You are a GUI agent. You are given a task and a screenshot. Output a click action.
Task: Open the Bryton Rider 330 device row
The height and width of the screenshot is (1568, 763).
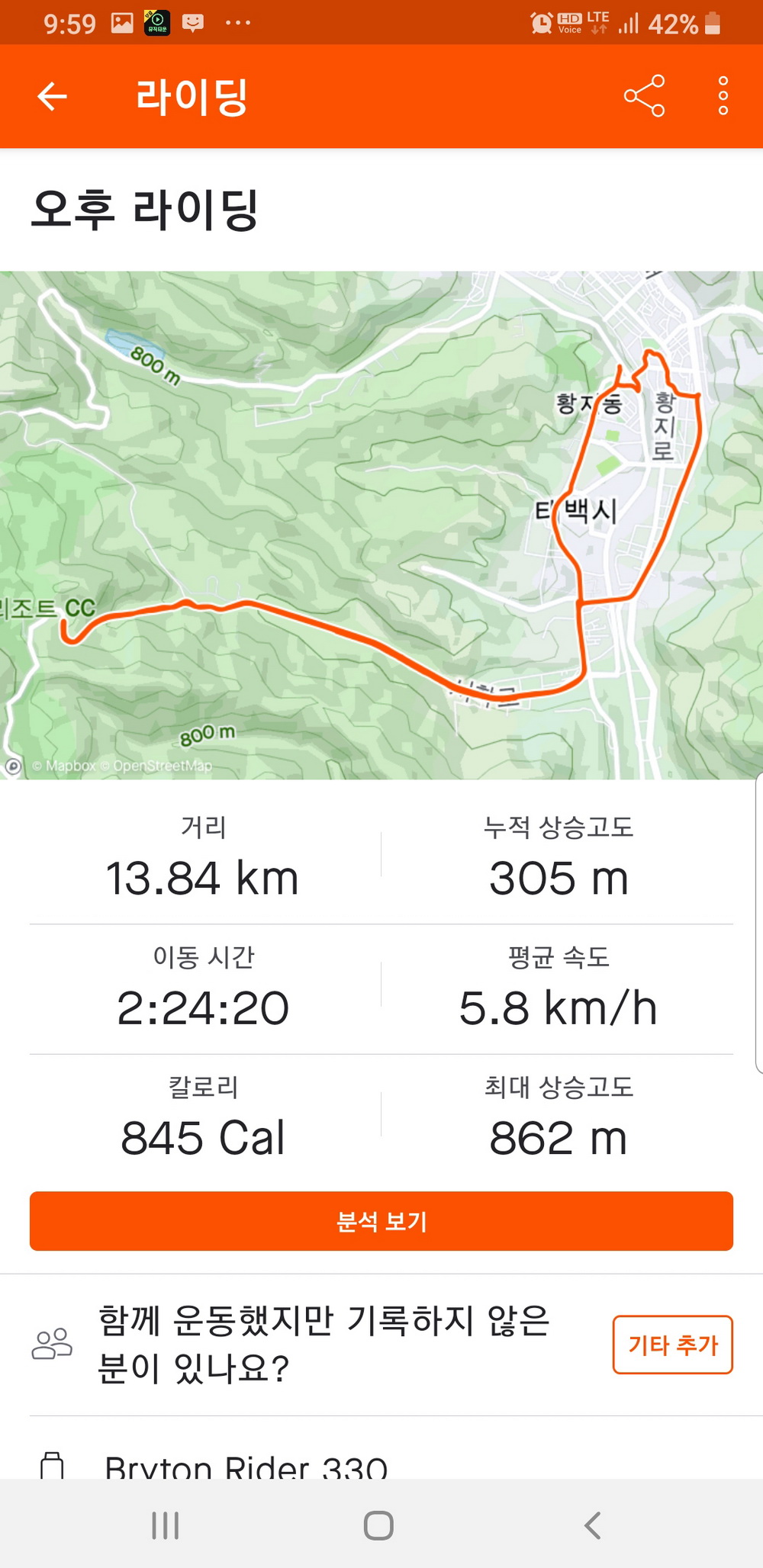[246, 1464]
